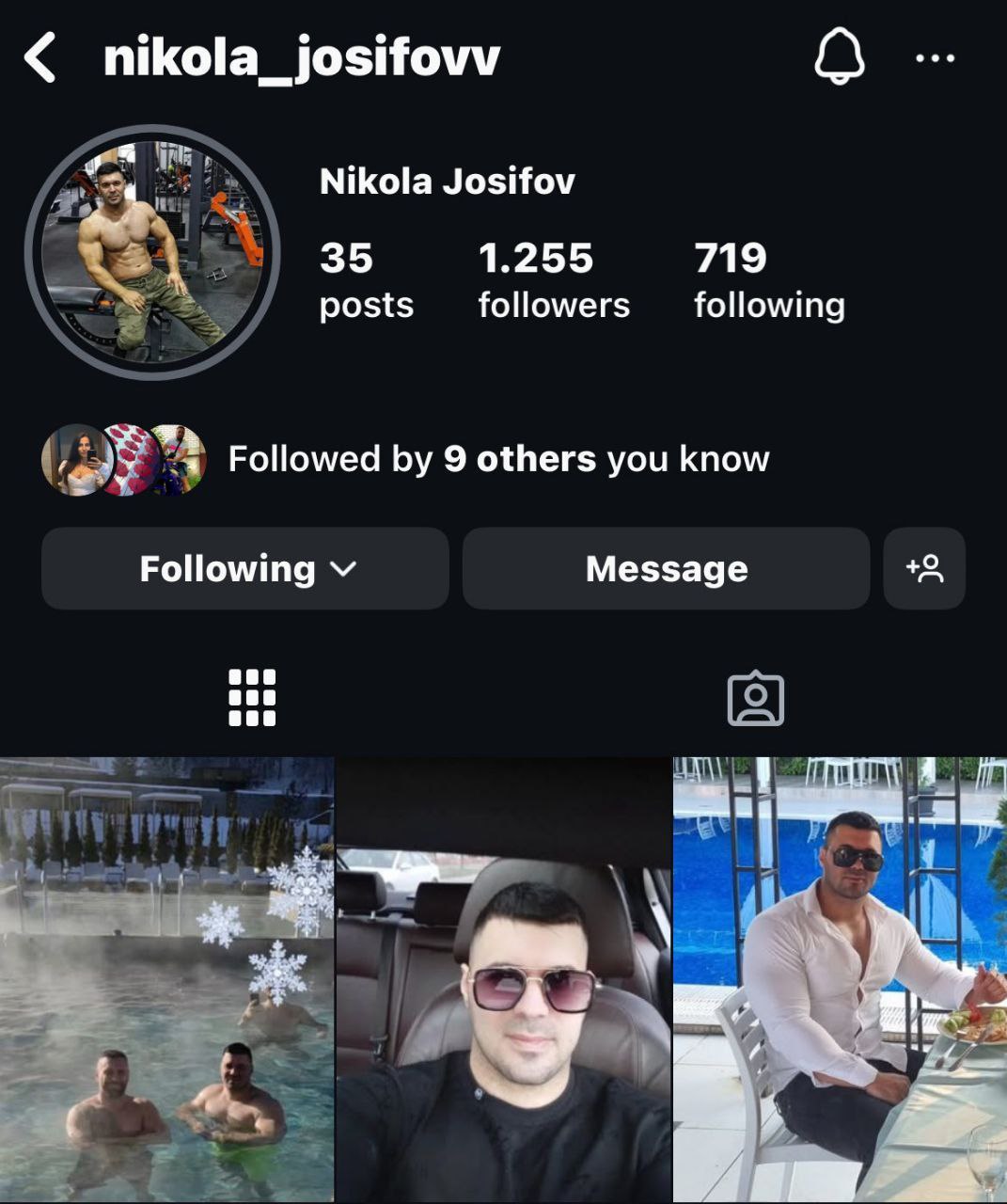Screen dimensions: 1007x1204
Task: Open the 719 following list
Action: click(768, 279)
